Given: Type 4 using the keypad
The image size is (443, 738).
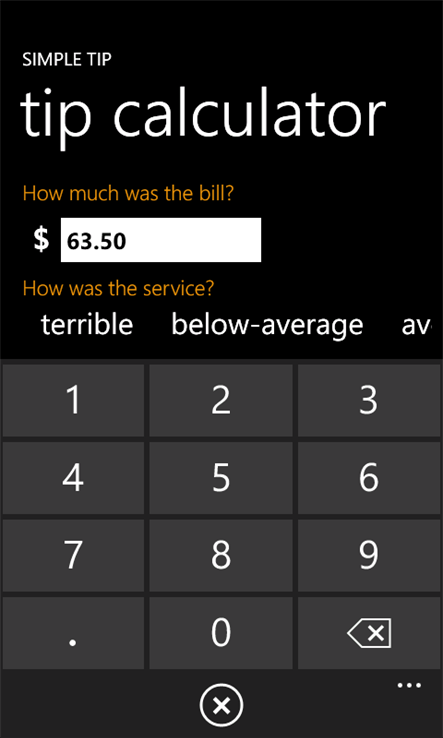Looking at the screenshot, I should [73, 478].
